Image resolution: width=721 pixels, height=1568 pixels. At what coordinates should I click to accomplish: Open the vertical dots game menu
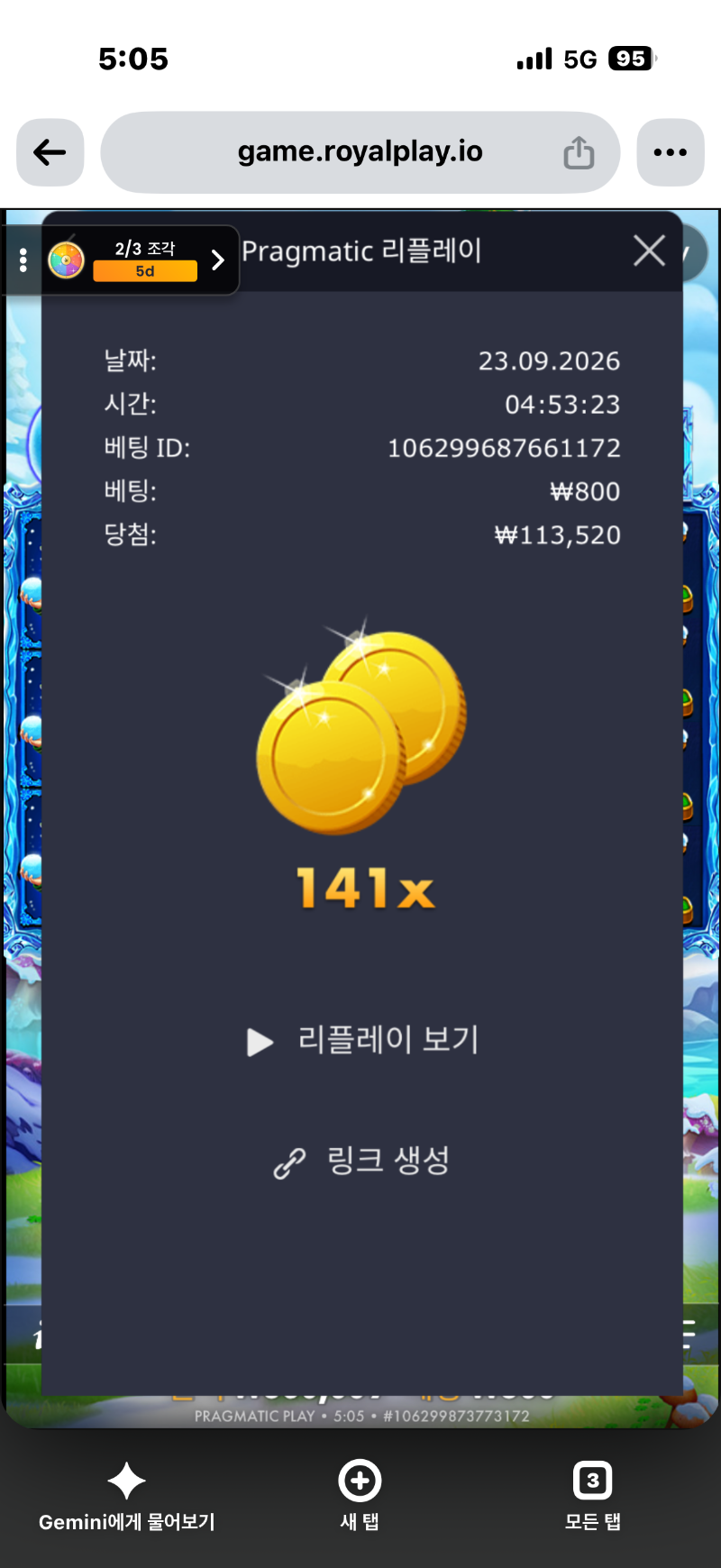click(23, 260)
